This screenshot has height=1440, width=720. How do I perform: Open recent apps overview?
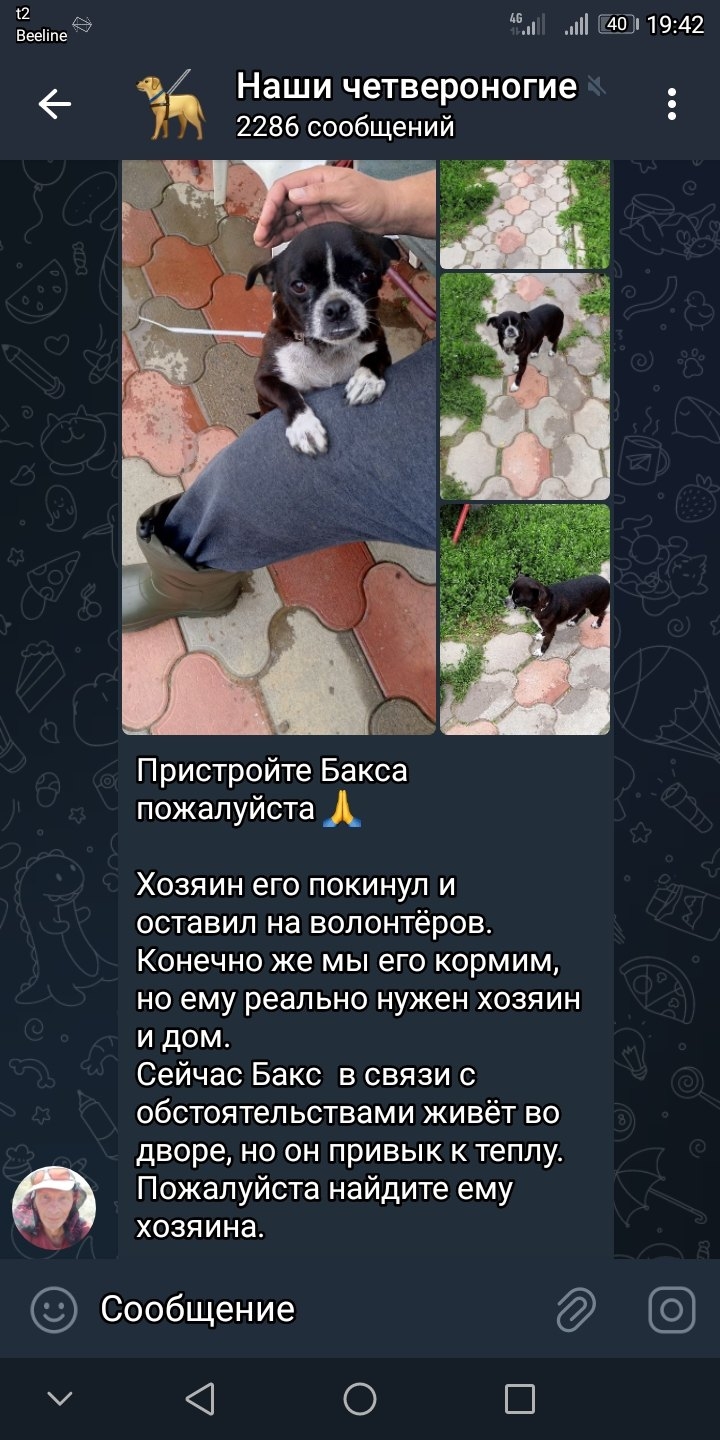(519, 1399)
